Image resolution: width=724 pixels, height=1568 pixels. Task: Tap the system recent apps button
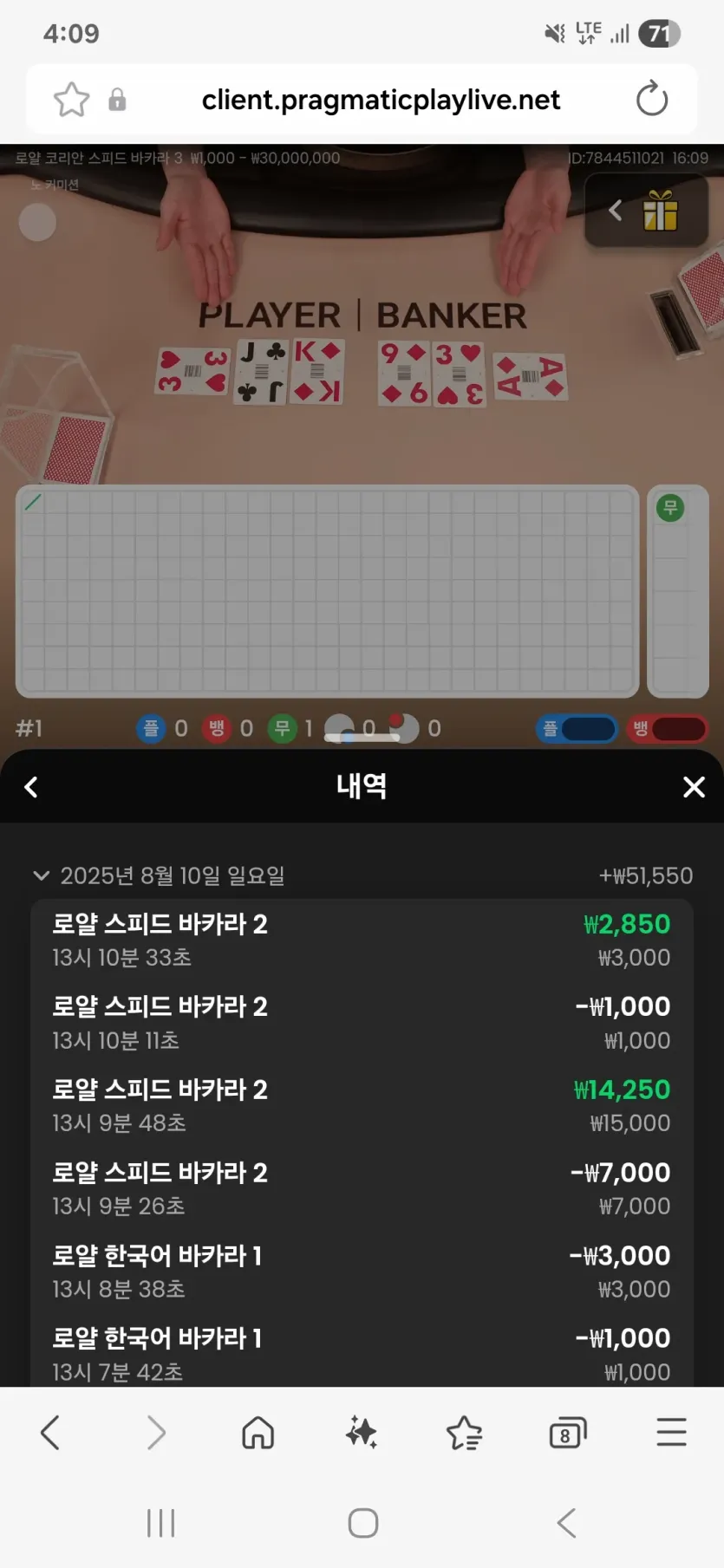point(160,1523)
